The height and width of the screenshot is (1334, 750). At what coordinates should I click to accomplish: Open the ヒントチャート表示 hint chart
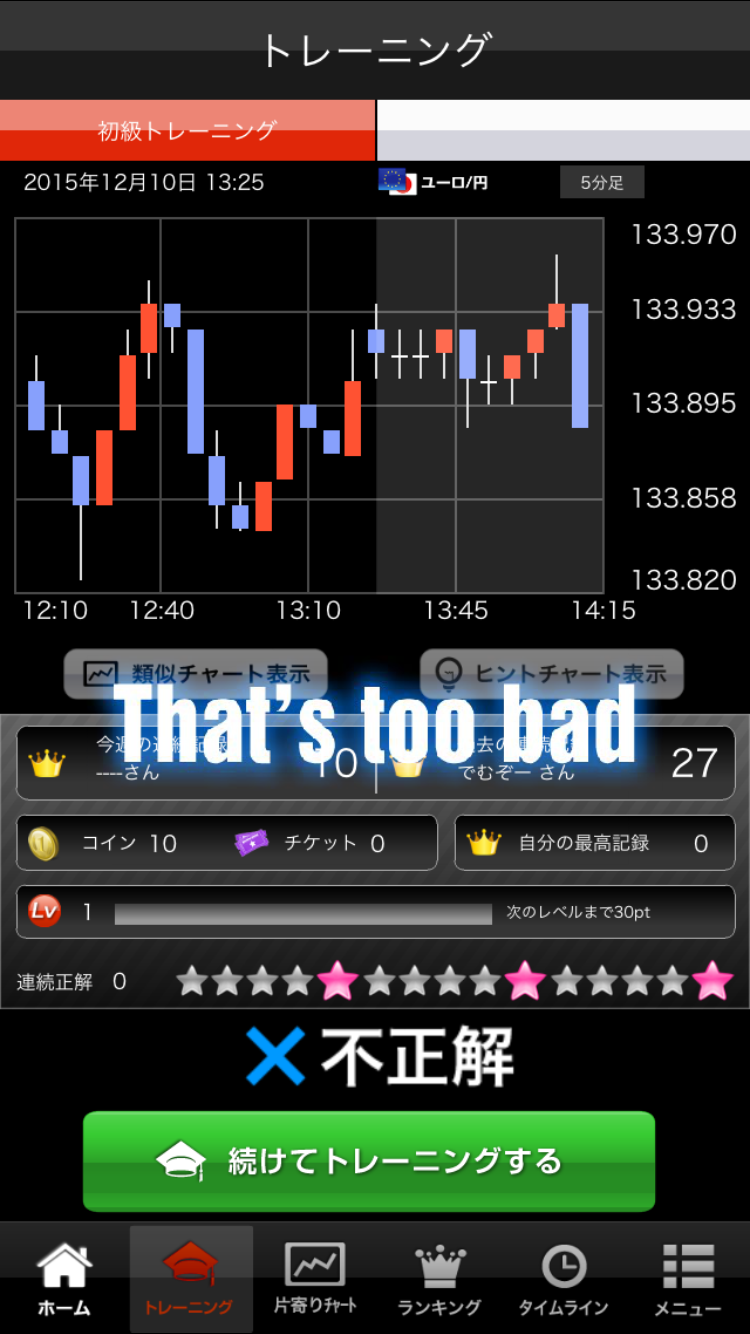(551, 674)
